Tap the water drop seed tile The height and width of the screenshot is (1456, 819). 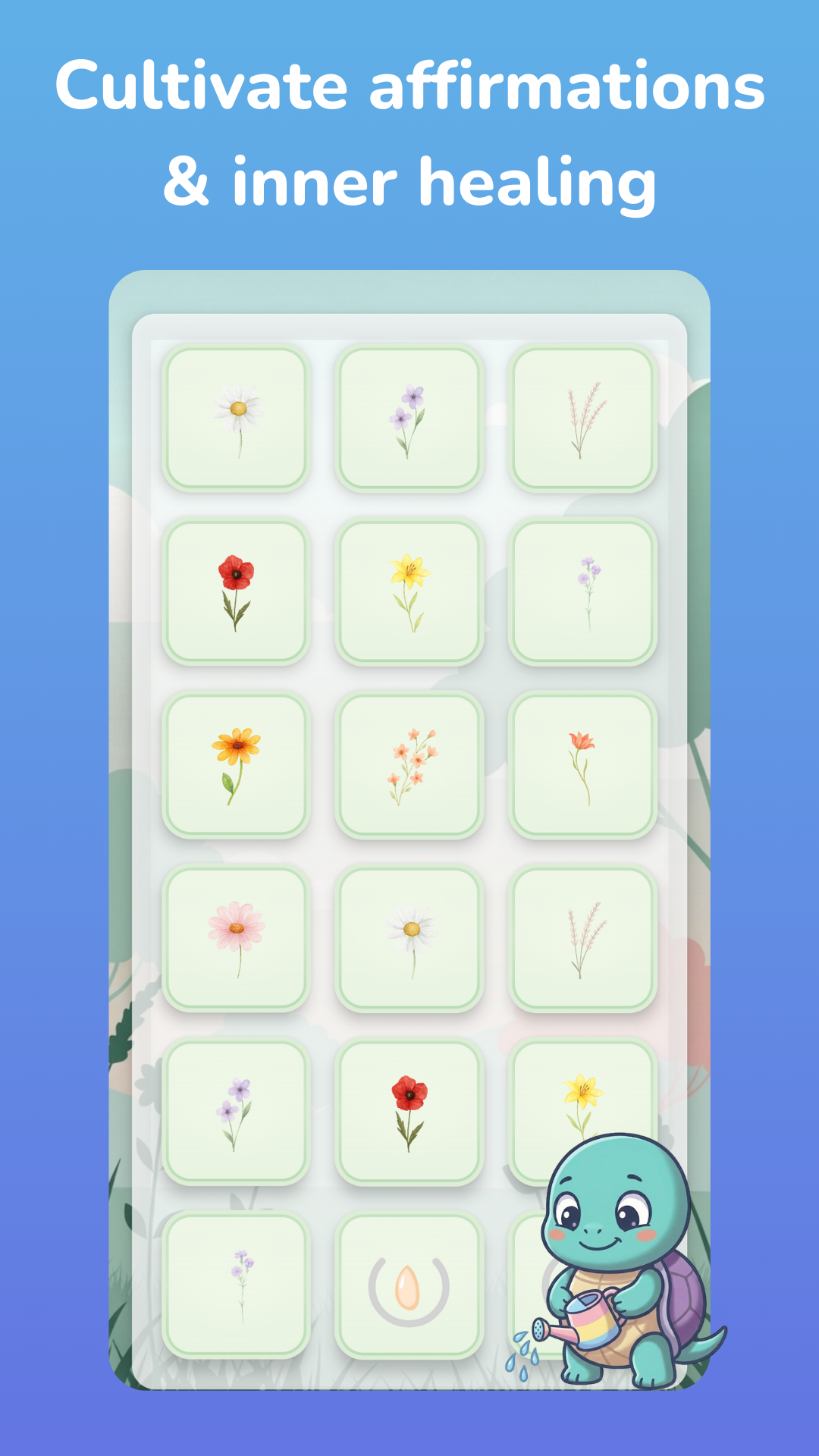(409, 1282)
